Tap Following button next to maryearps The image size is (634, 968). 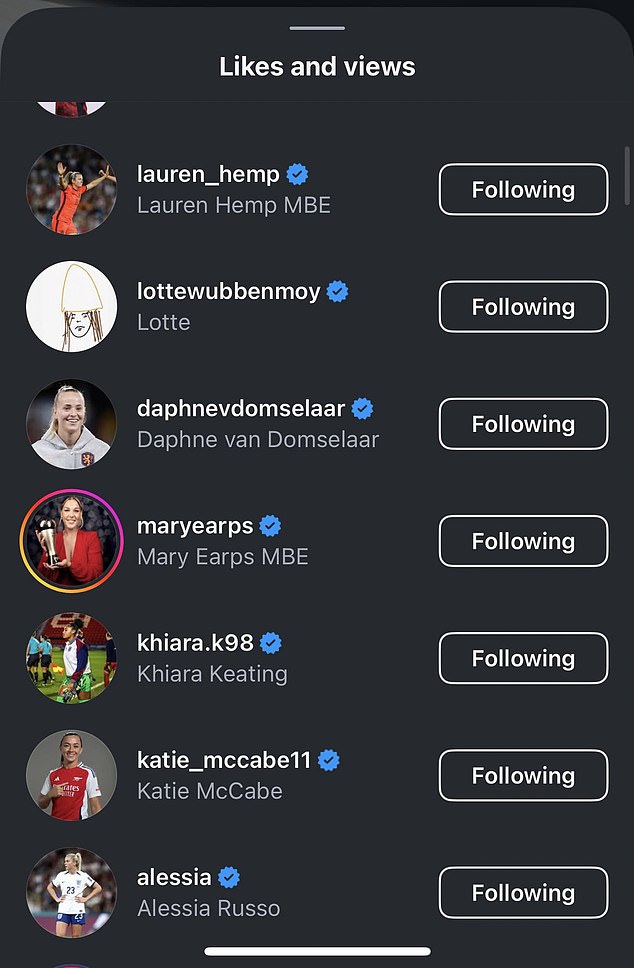coord(523,541)
